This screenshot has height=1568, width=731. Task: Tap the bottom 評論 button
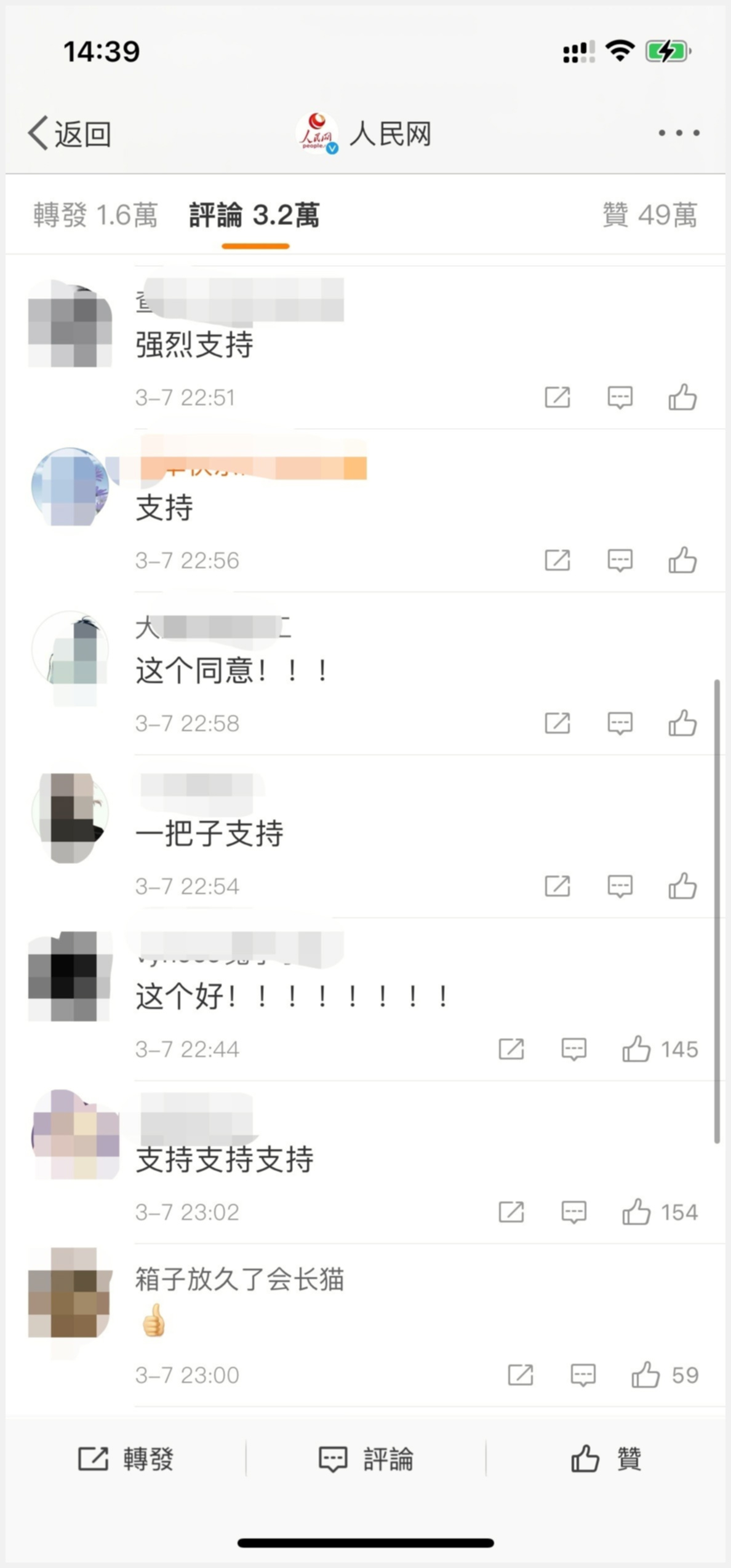tap(366, 1459)
